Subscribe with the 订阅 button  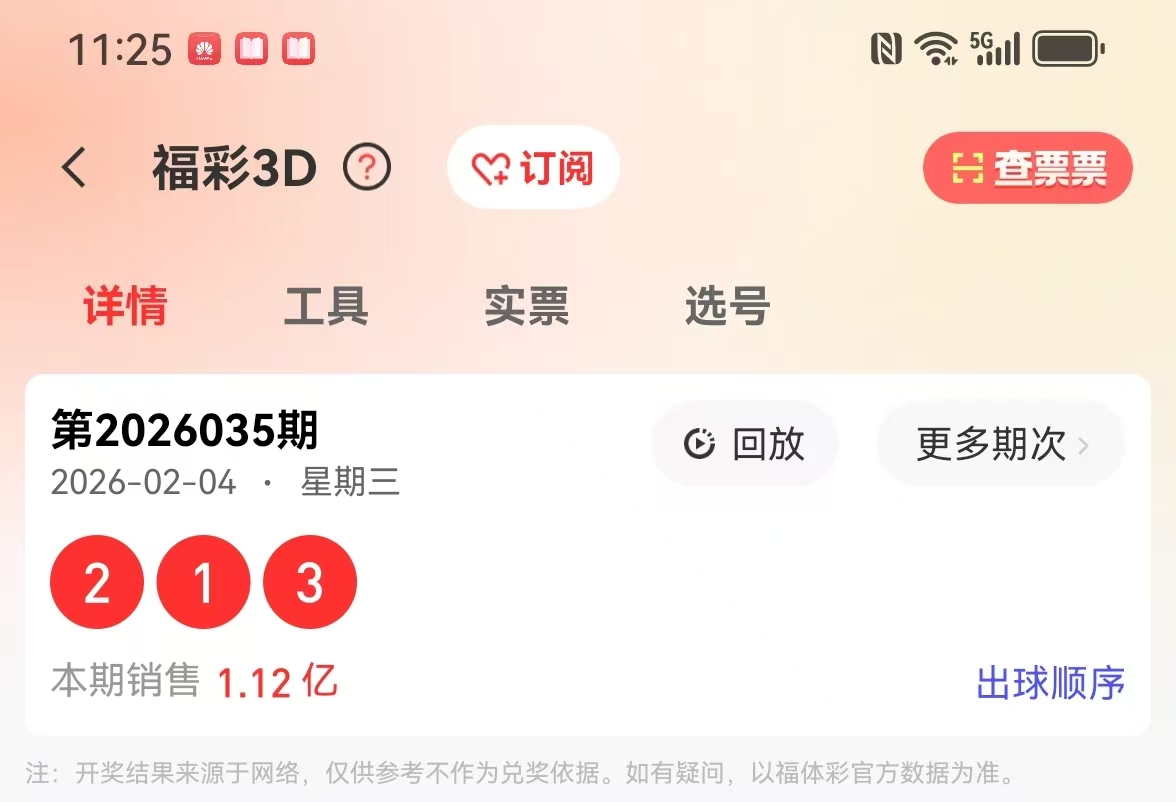point(533,168)
